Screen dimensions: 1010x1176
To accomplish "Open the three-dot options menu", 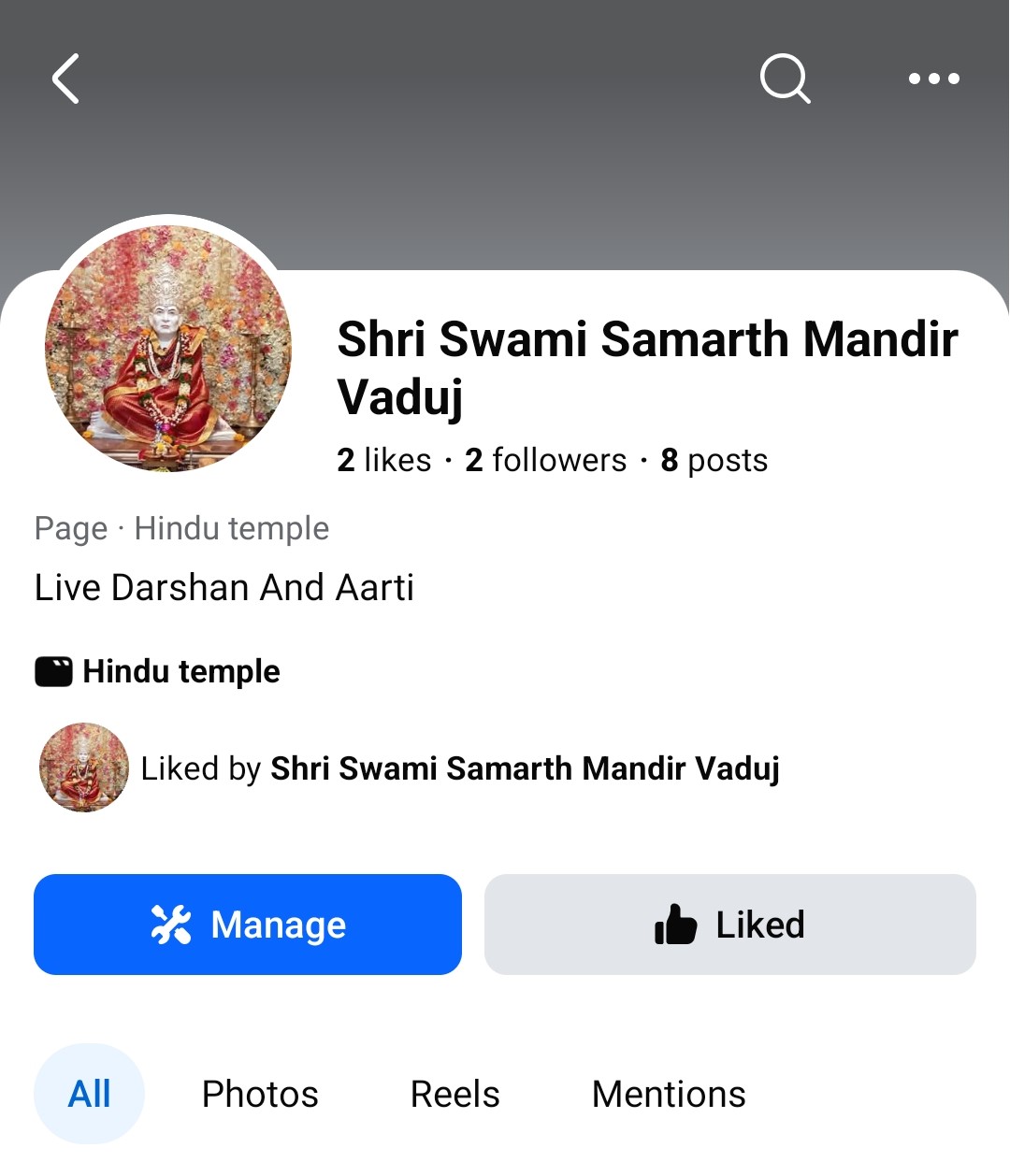I will pos(934,79).
